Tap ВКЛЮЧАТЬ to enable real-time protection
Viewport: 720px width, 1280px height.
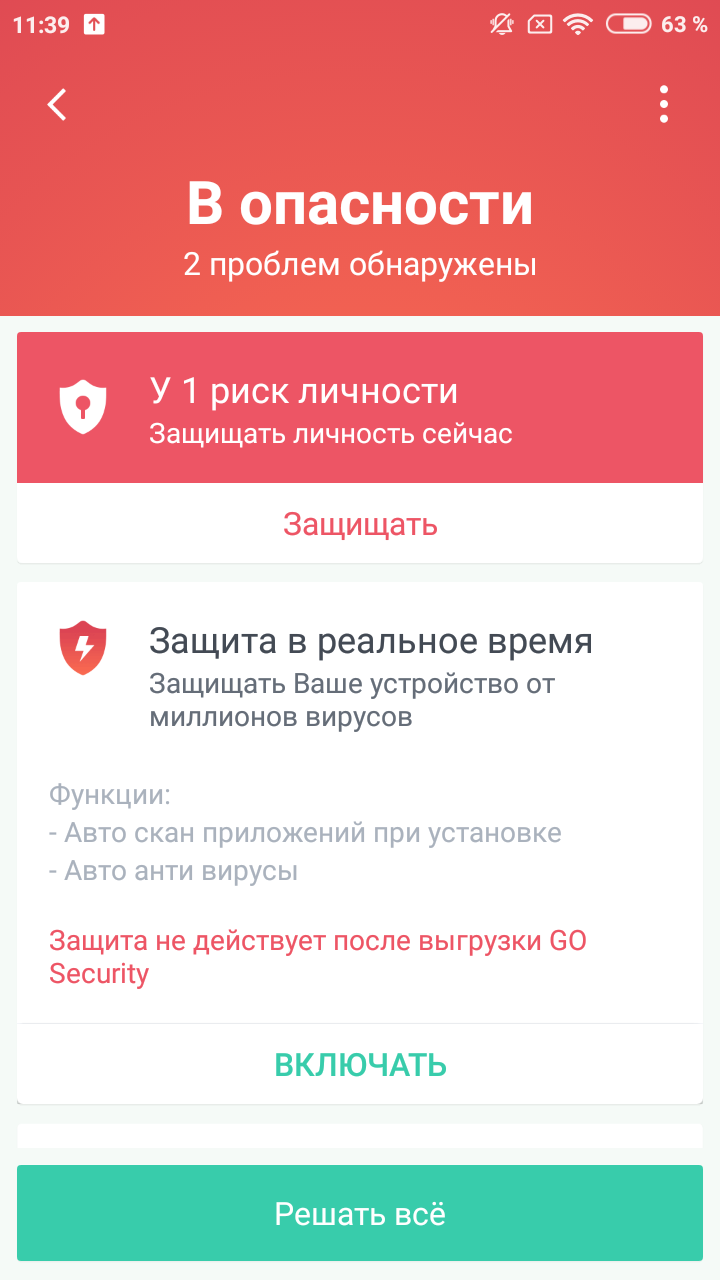point(360,1065)
